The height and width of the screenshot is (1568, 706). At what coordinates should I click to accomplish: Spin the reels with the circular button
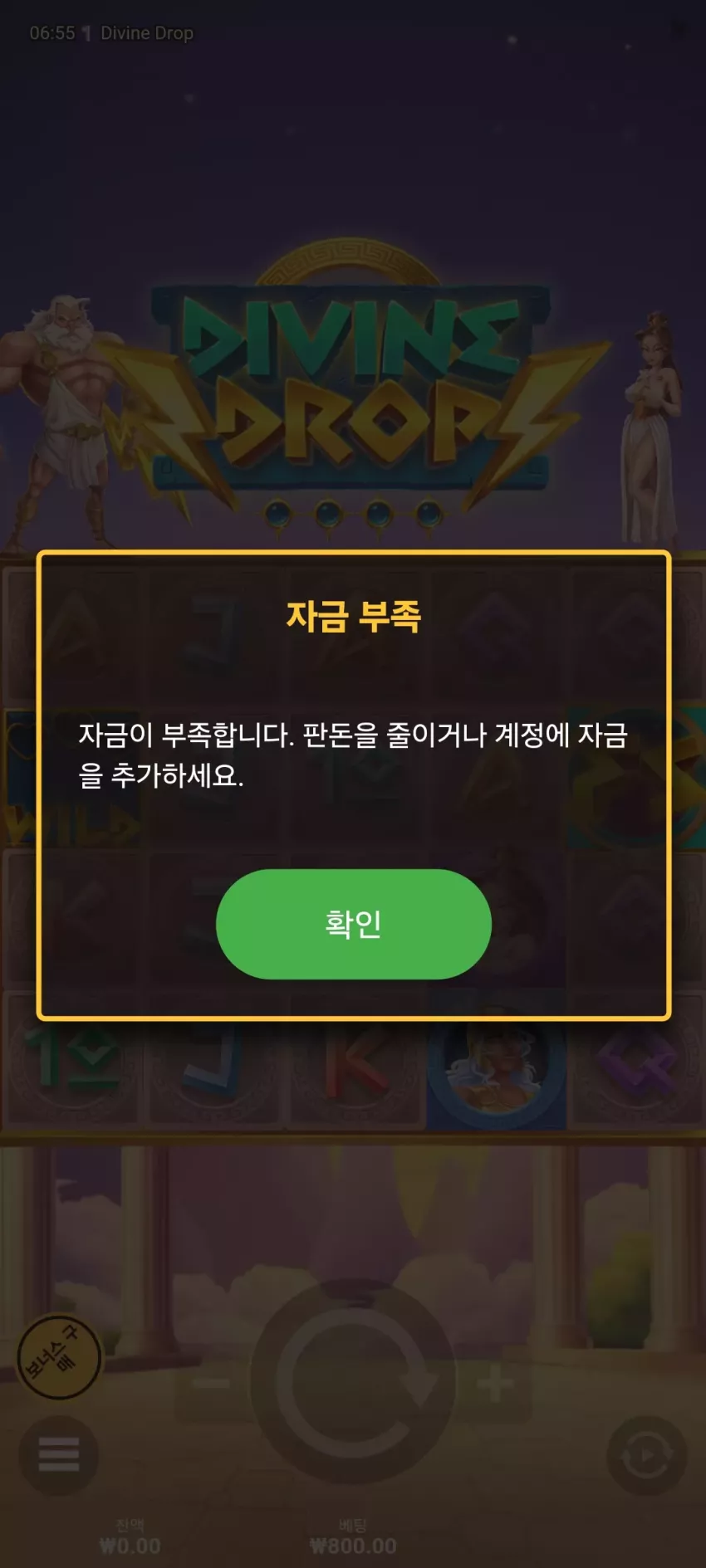[x=353, y=1382]
